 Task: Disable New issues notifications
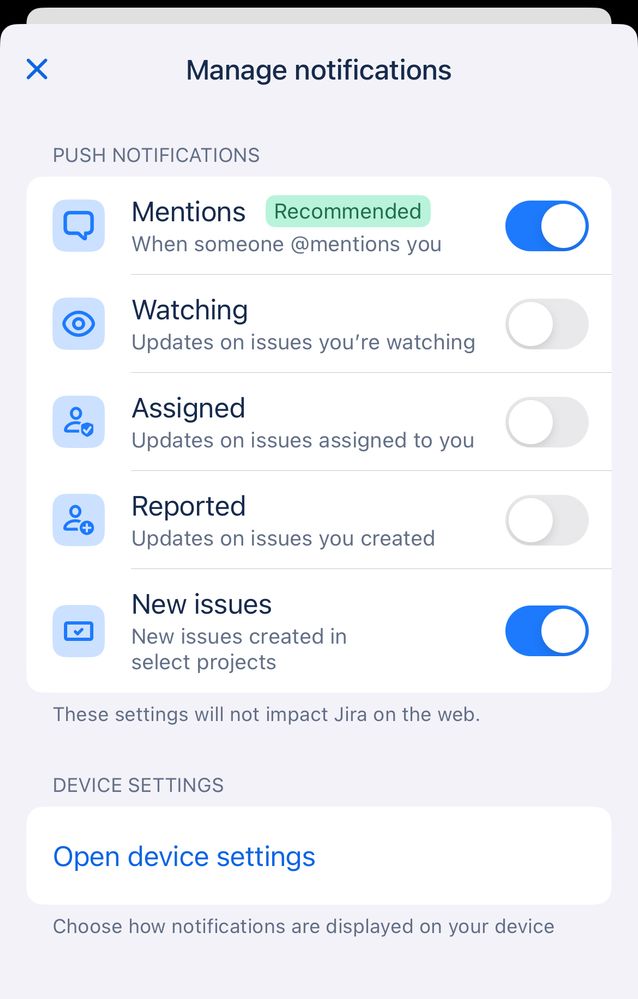pos(546,630)
